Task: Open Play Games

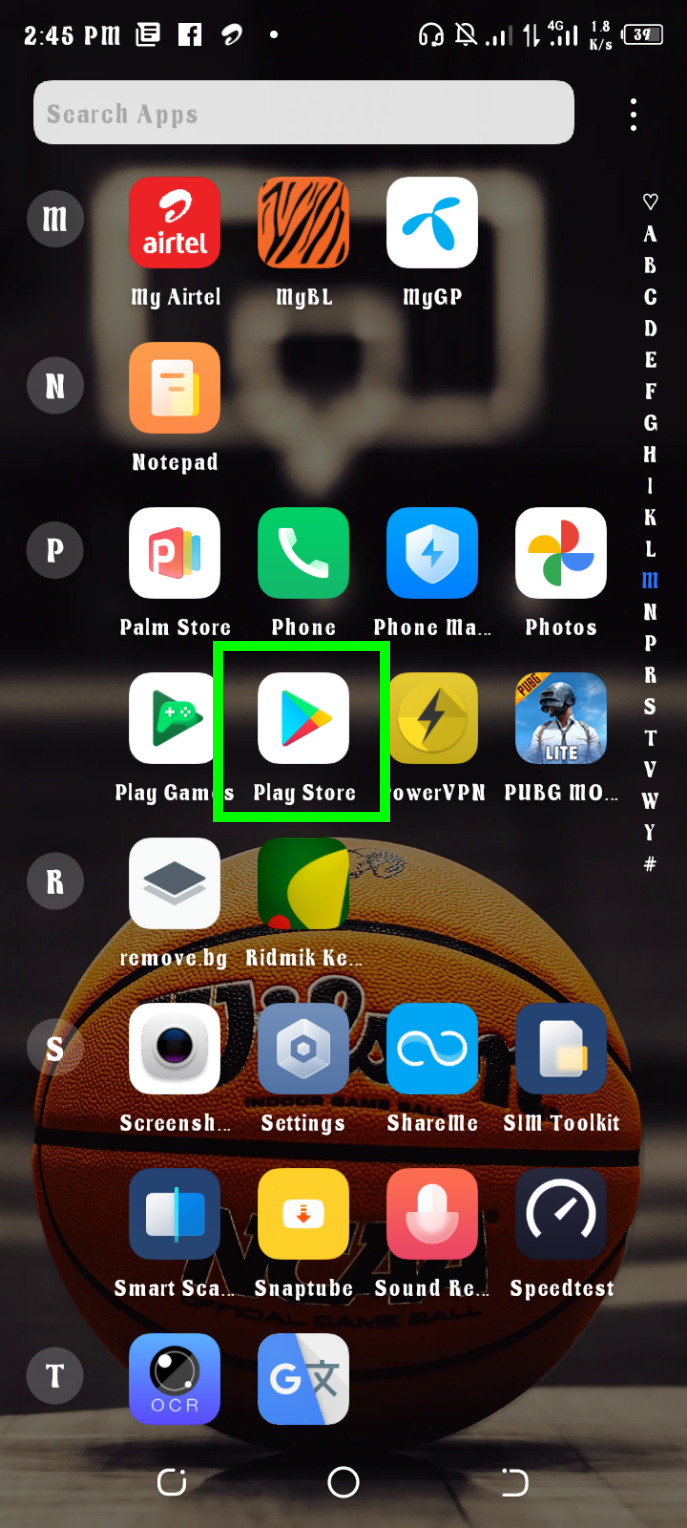Action: [175, 718]
